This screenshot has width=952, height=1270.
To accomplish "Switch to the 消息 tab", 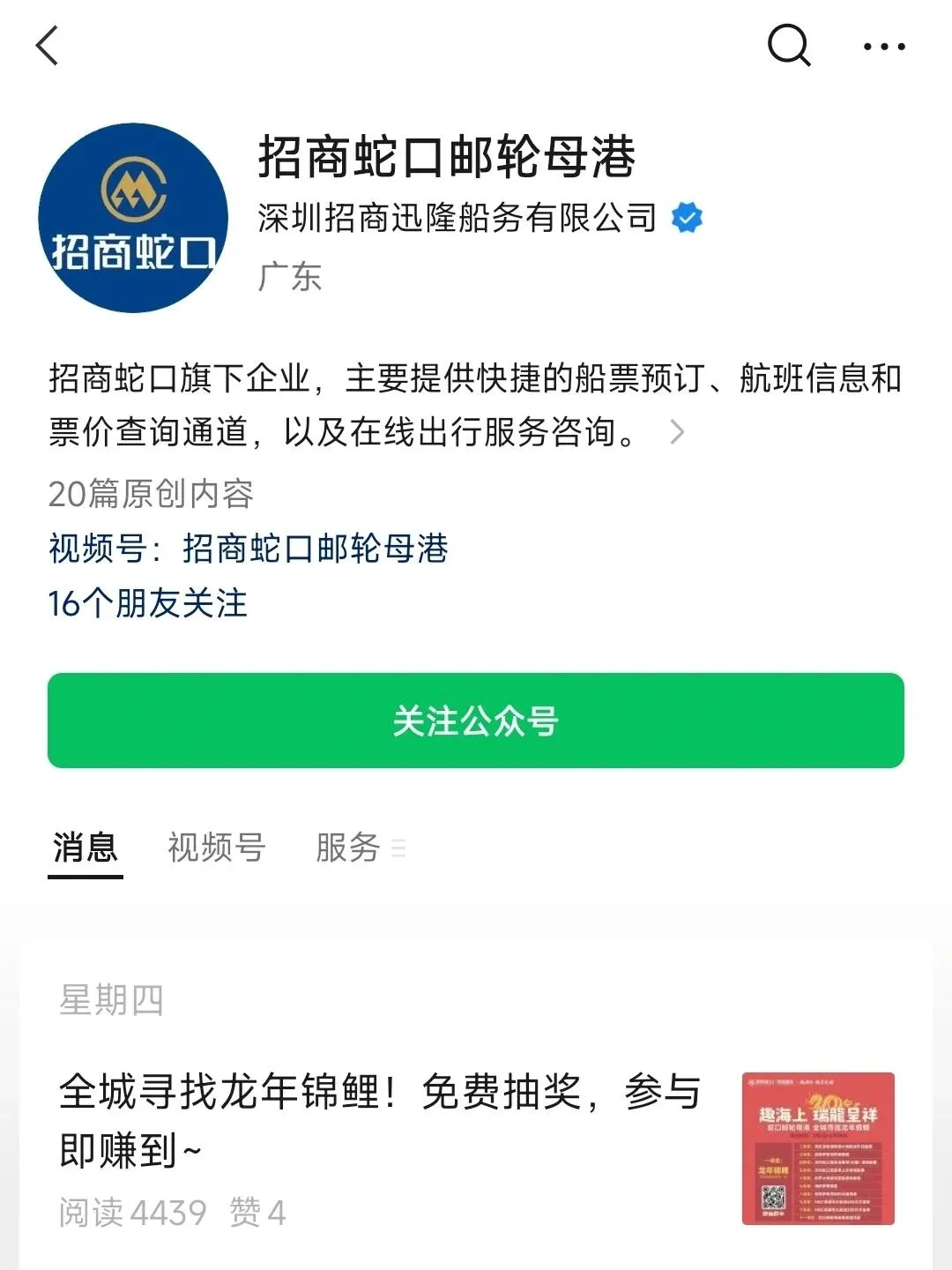I will (86, 848).
